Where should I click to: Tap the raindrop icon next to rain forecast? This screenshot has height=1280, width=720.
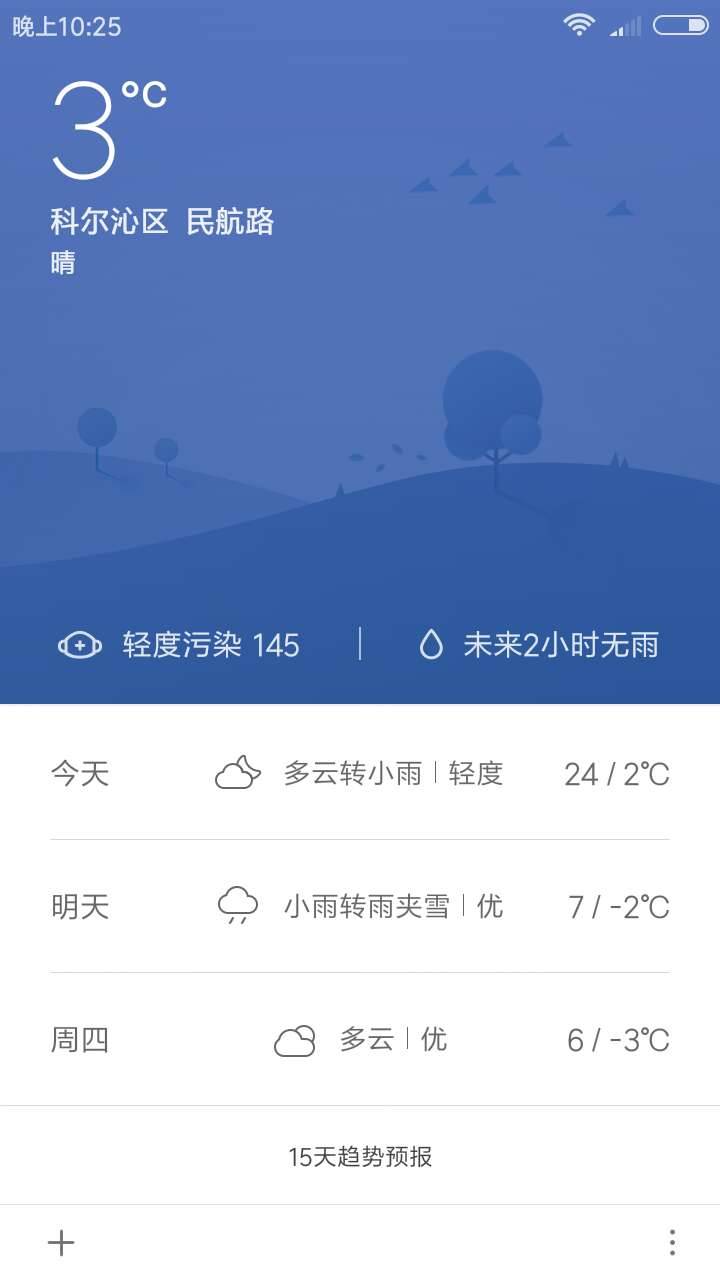(432, 645)
